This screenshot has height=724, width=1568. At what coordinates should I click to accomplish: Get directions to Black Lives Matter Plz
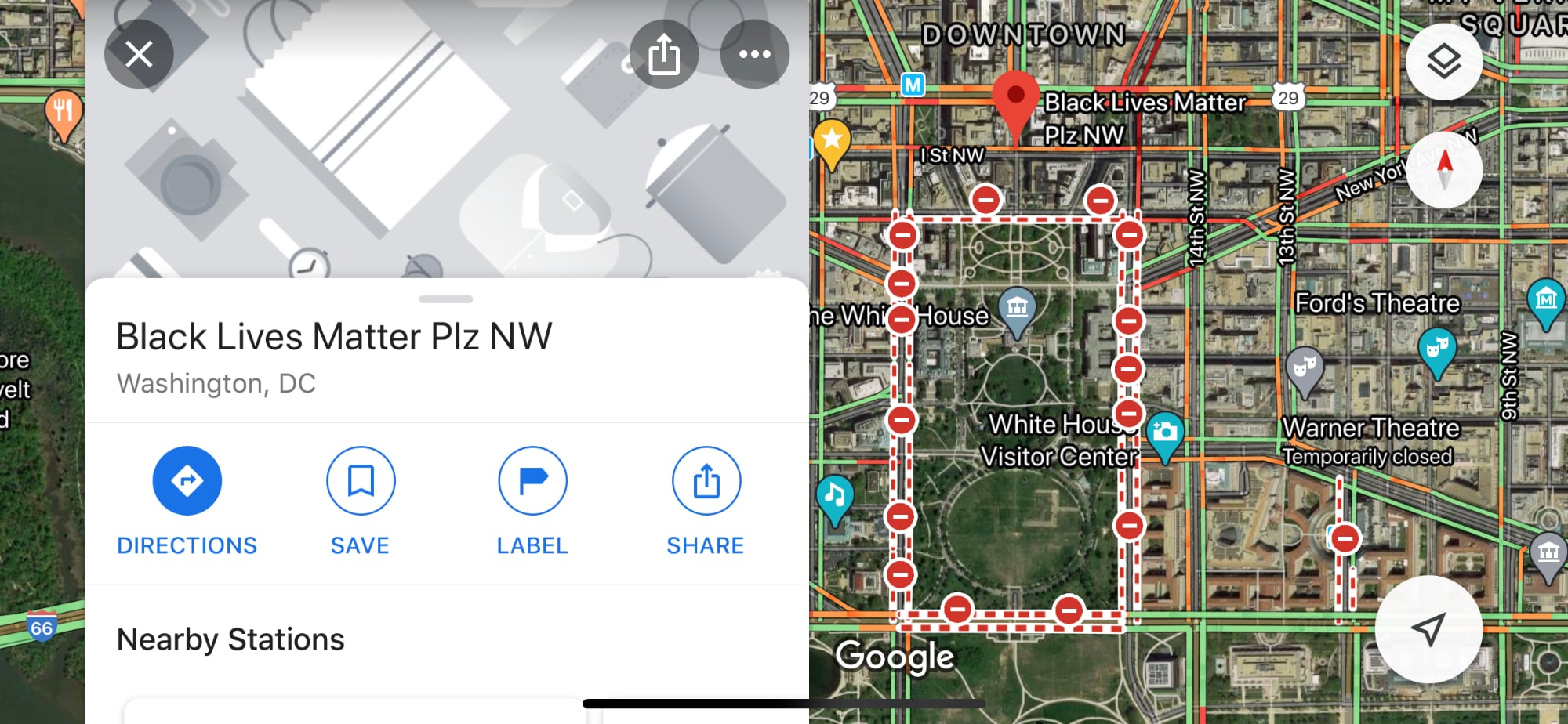tap(187, 481)
